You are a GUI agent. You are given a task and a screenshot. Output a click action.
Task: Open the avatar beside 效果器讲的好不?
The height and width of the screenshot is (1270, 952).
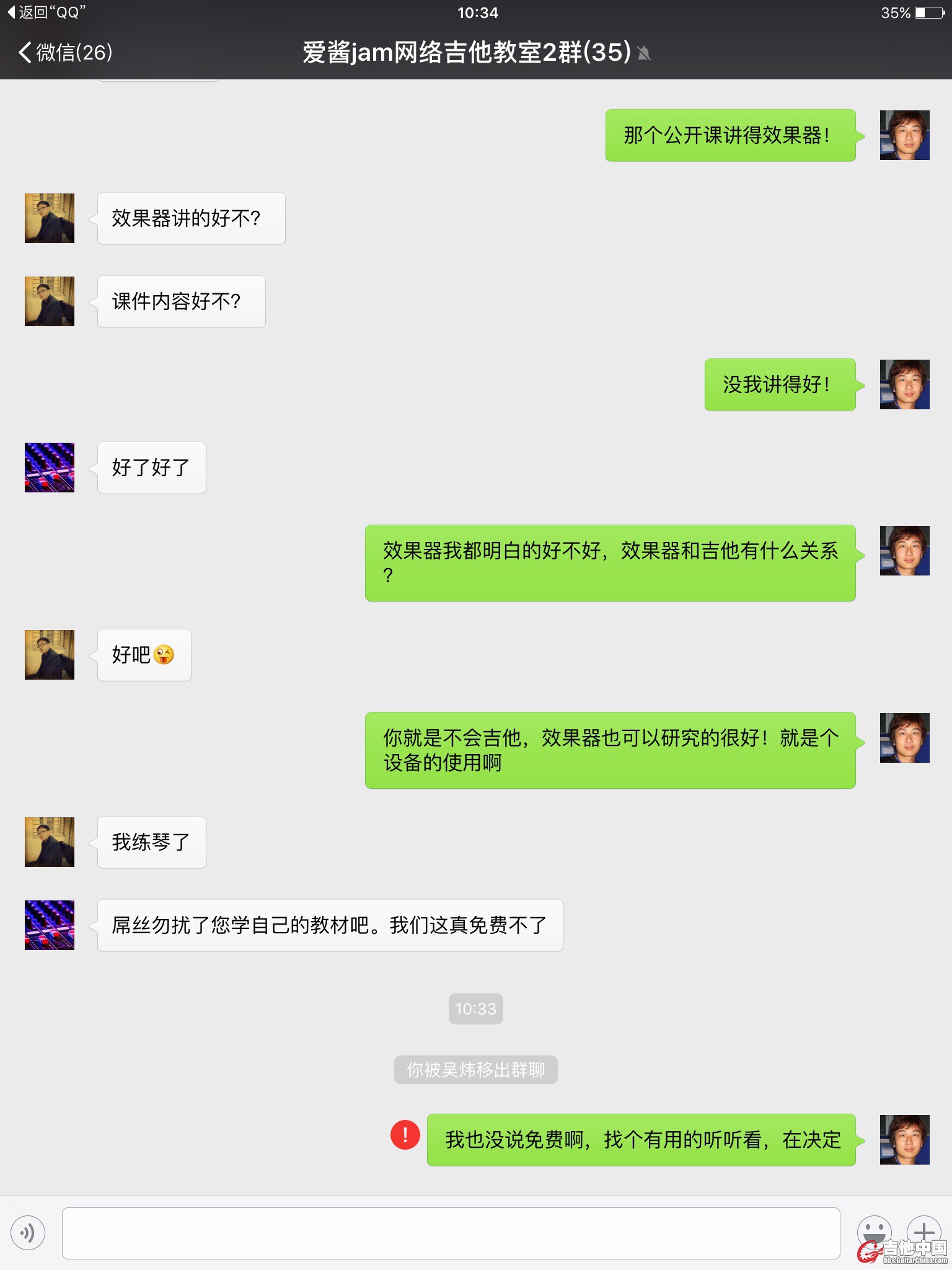point(50,218)
